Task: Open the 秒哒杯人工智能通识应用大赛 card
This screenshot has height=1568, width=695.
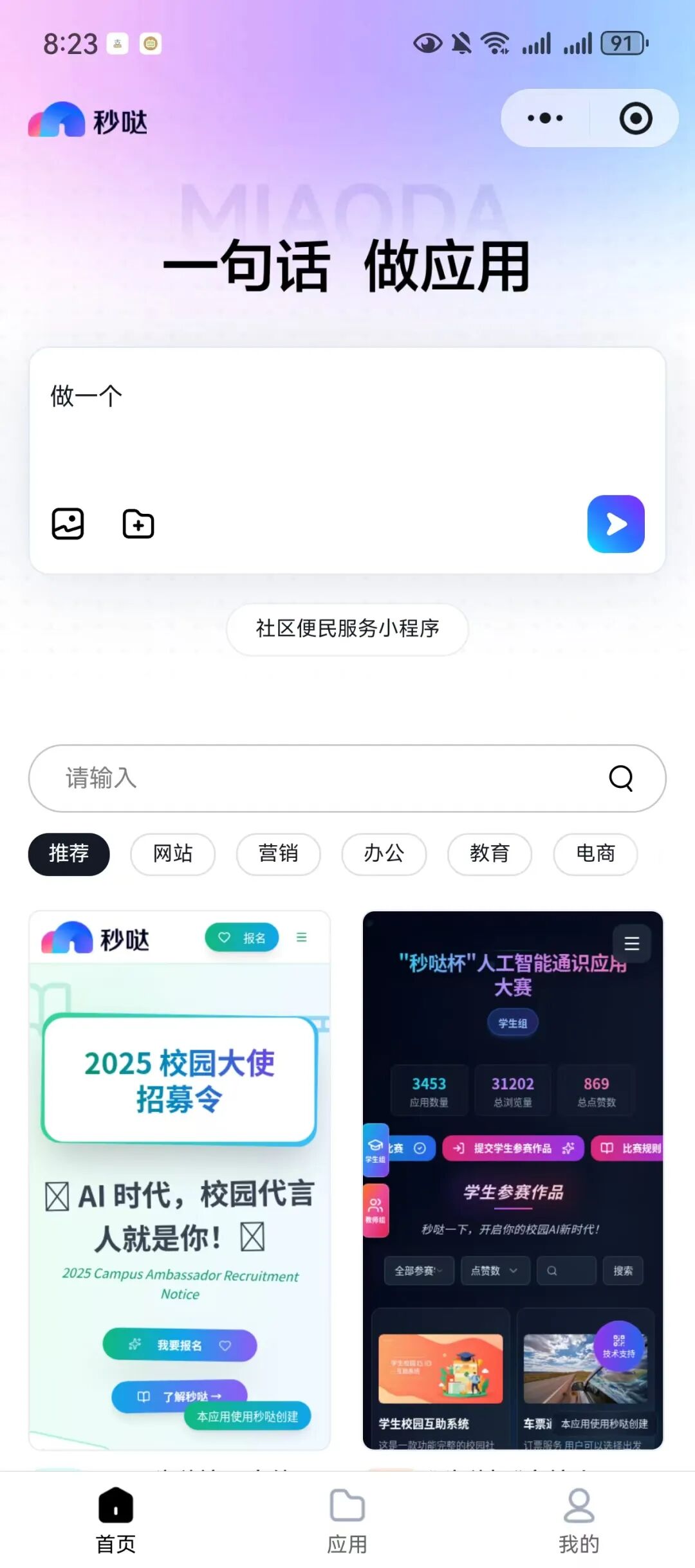Action: (513, 1180)
